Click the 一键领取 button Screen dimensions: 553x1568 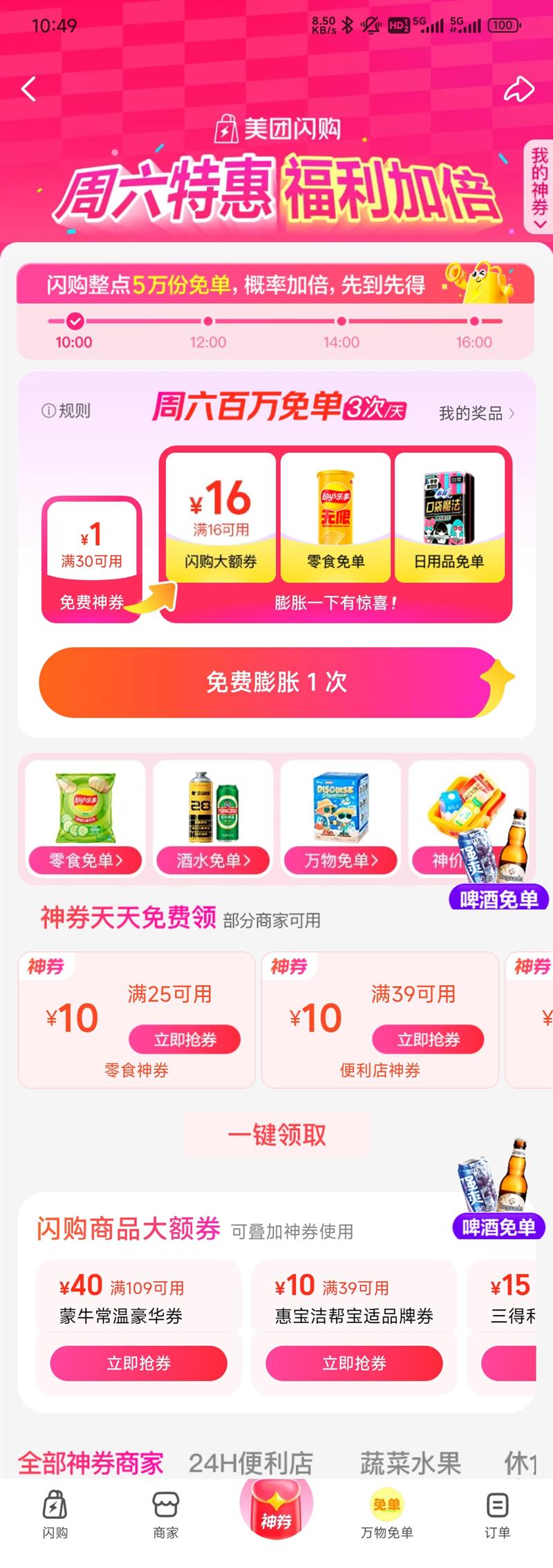pyautogui.click(x=276, y=1134)
